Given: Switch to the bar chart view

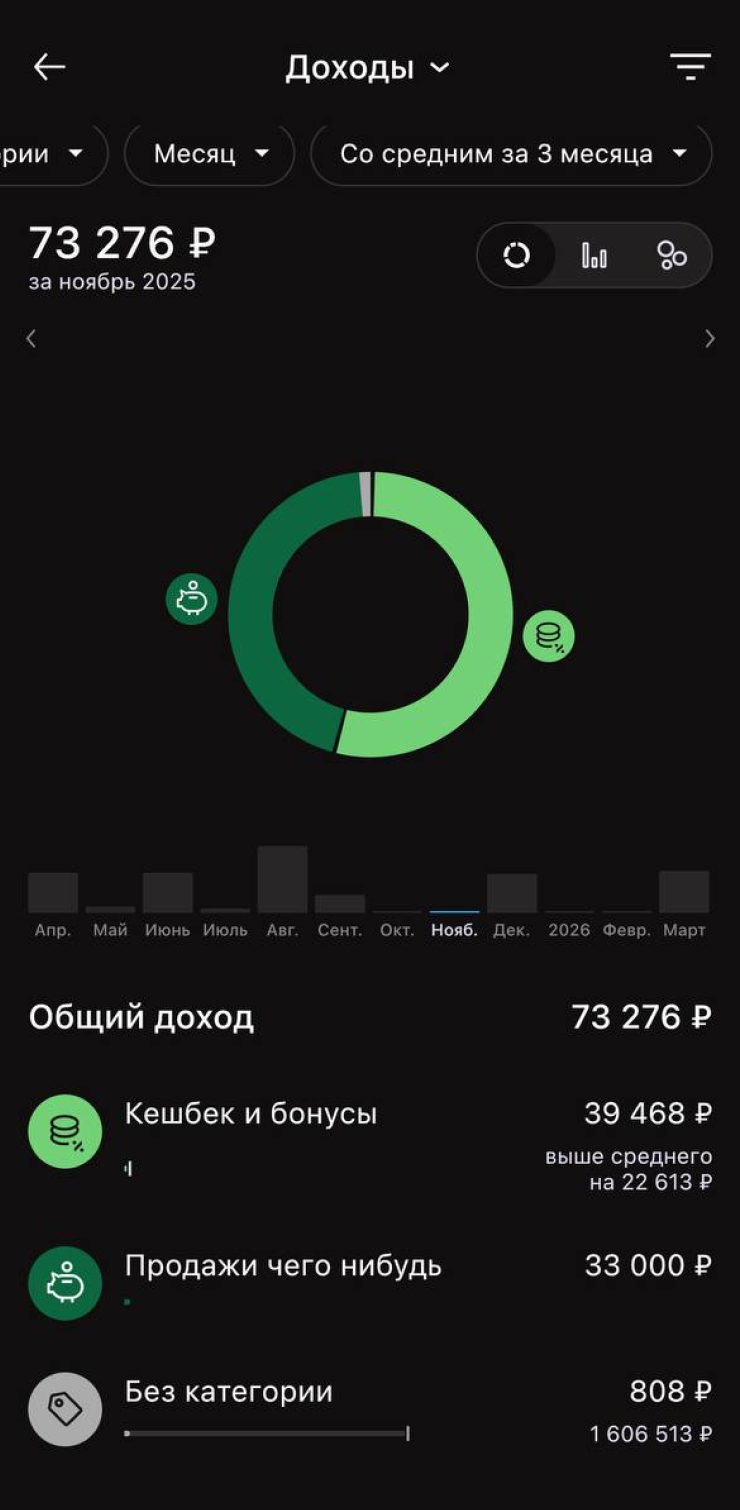Looking at the screenshot, I should tap(594, 256).
